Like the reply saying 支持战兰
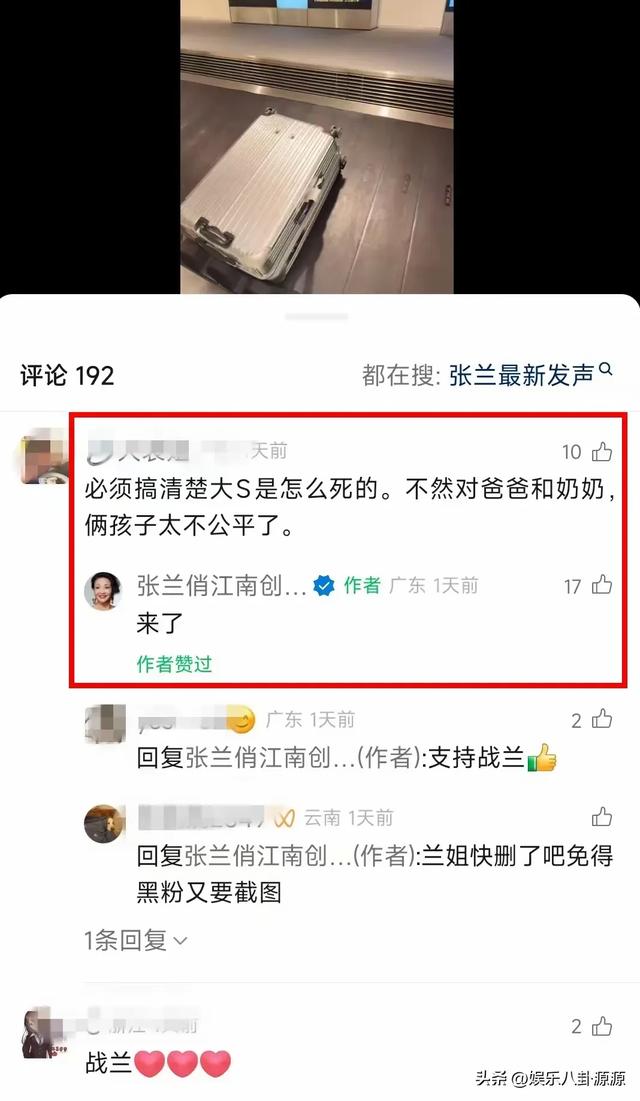 601,719
